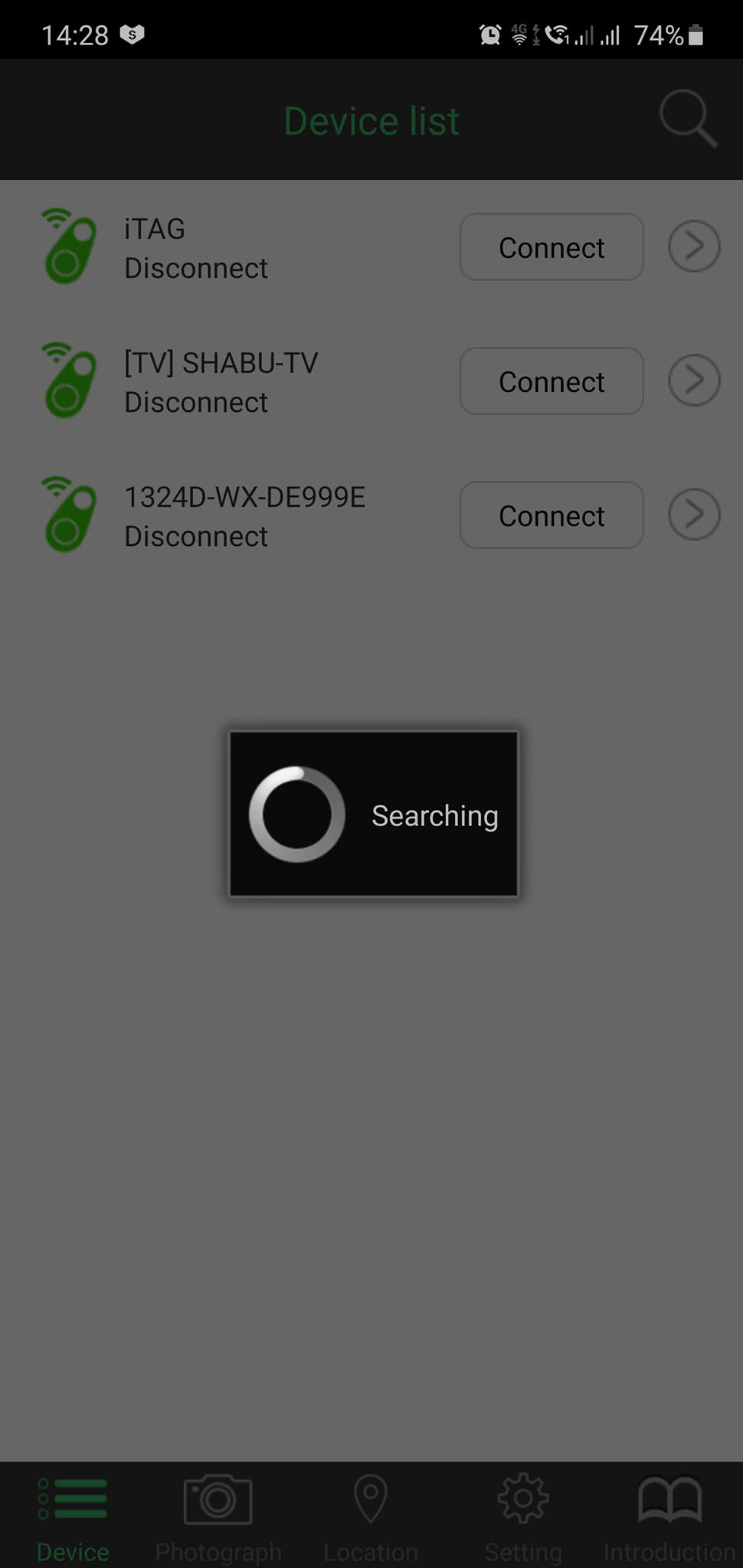This screenshot has height=1568, width=743.
Task: Connect to the iTAG device
Action: (x=551, y=247)
